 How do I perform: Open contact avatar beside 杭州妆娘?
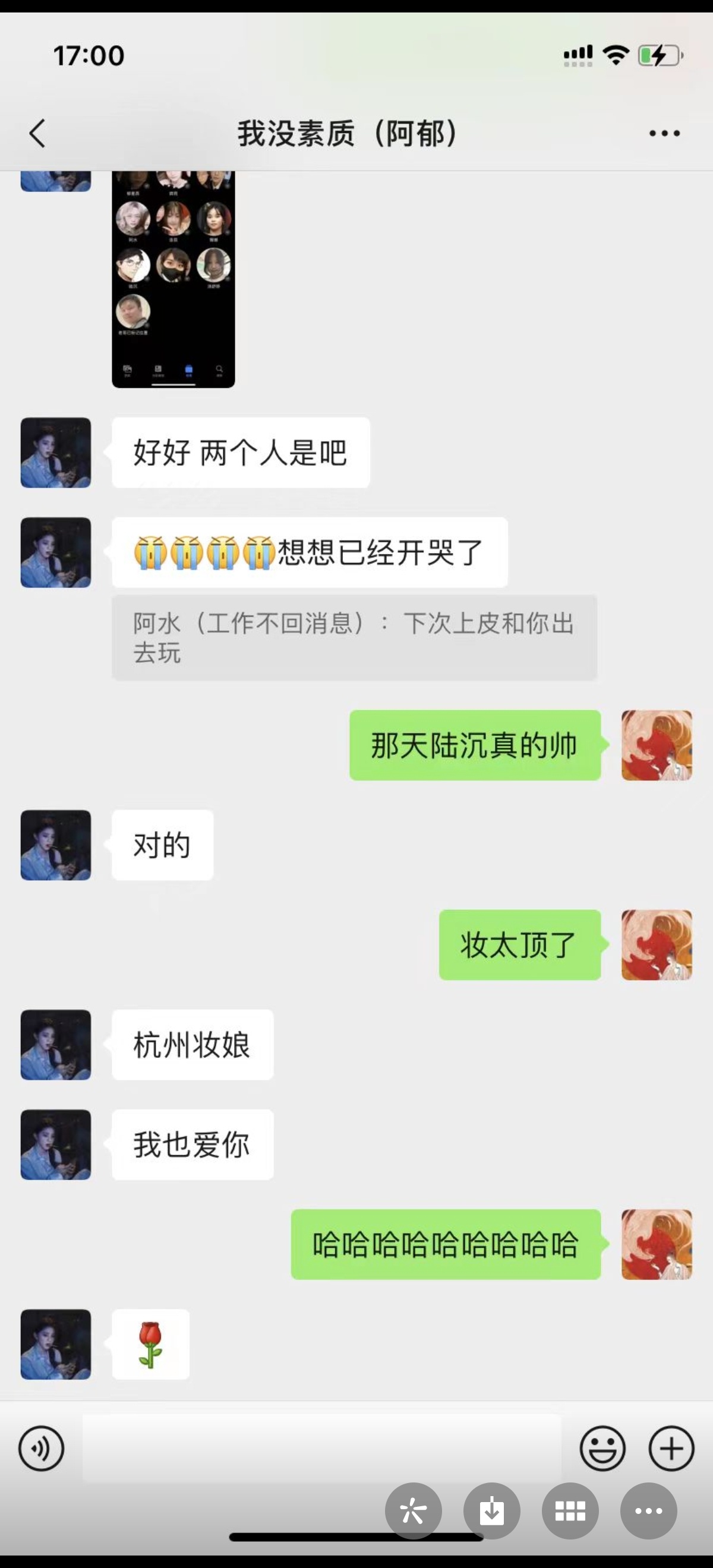(55, 1045)
